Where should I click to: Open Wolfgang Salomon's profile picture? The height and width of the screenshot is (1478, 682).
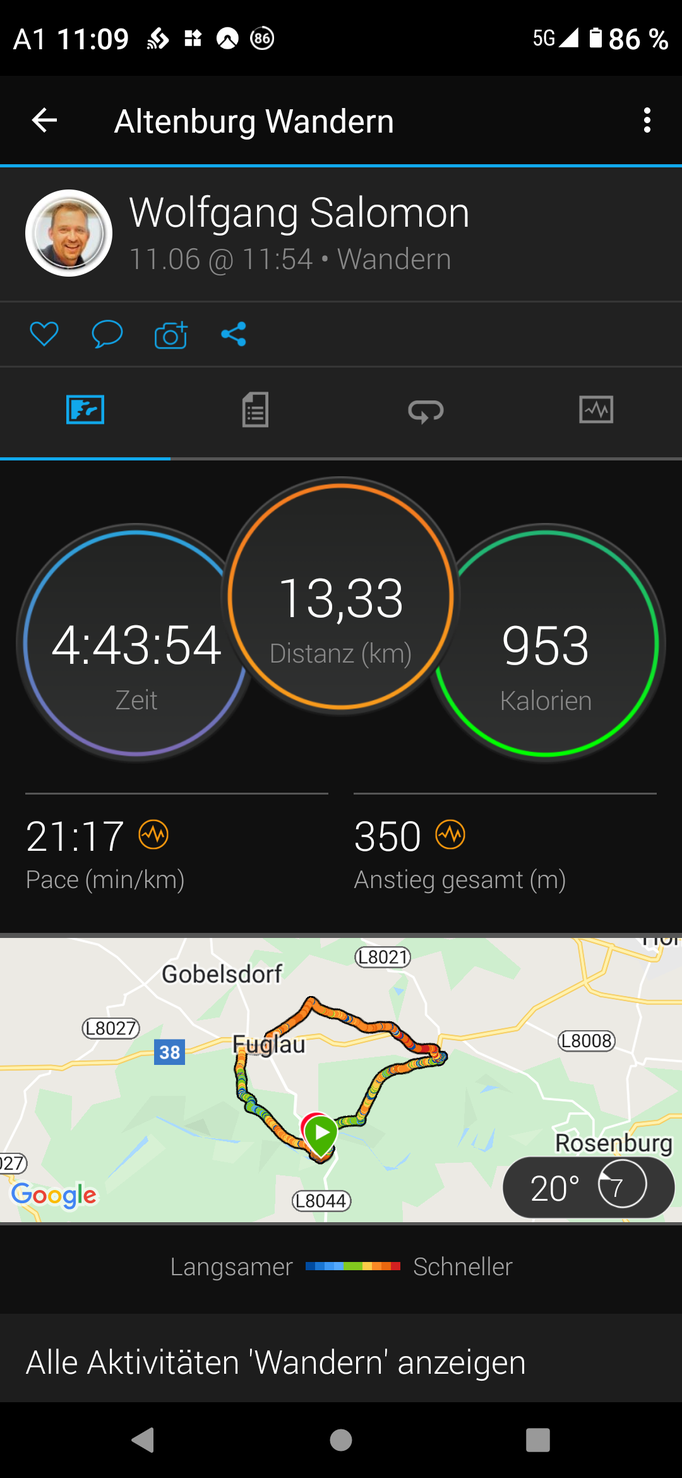point(68,233)
